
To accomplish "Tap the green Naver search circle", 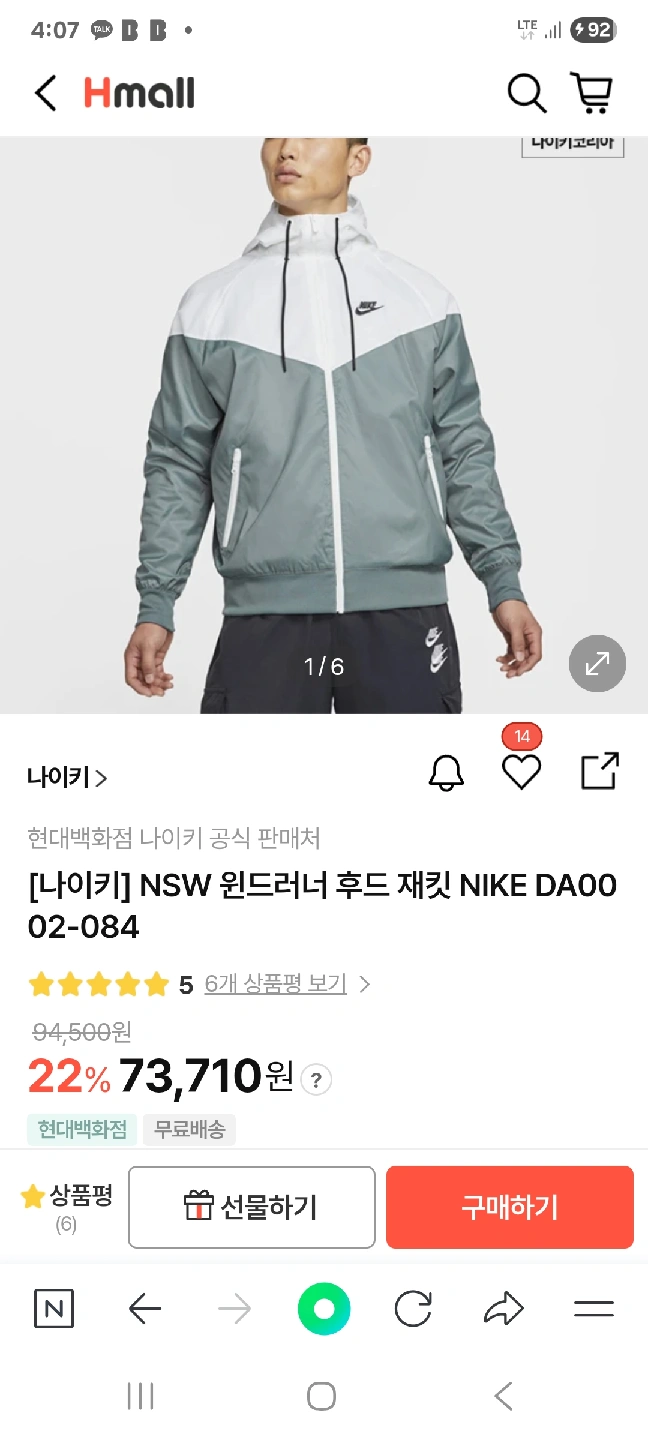I will point(324,1308).
